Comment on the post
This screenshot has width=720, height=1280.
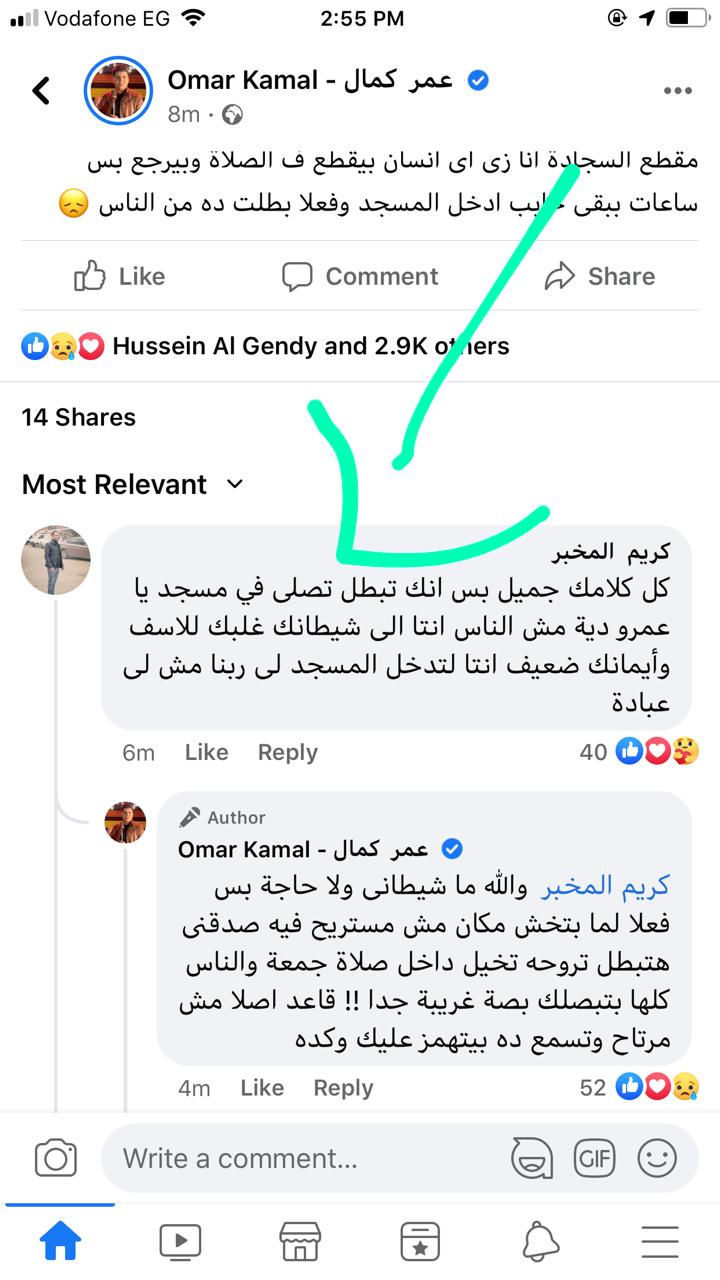coord(360,277)
